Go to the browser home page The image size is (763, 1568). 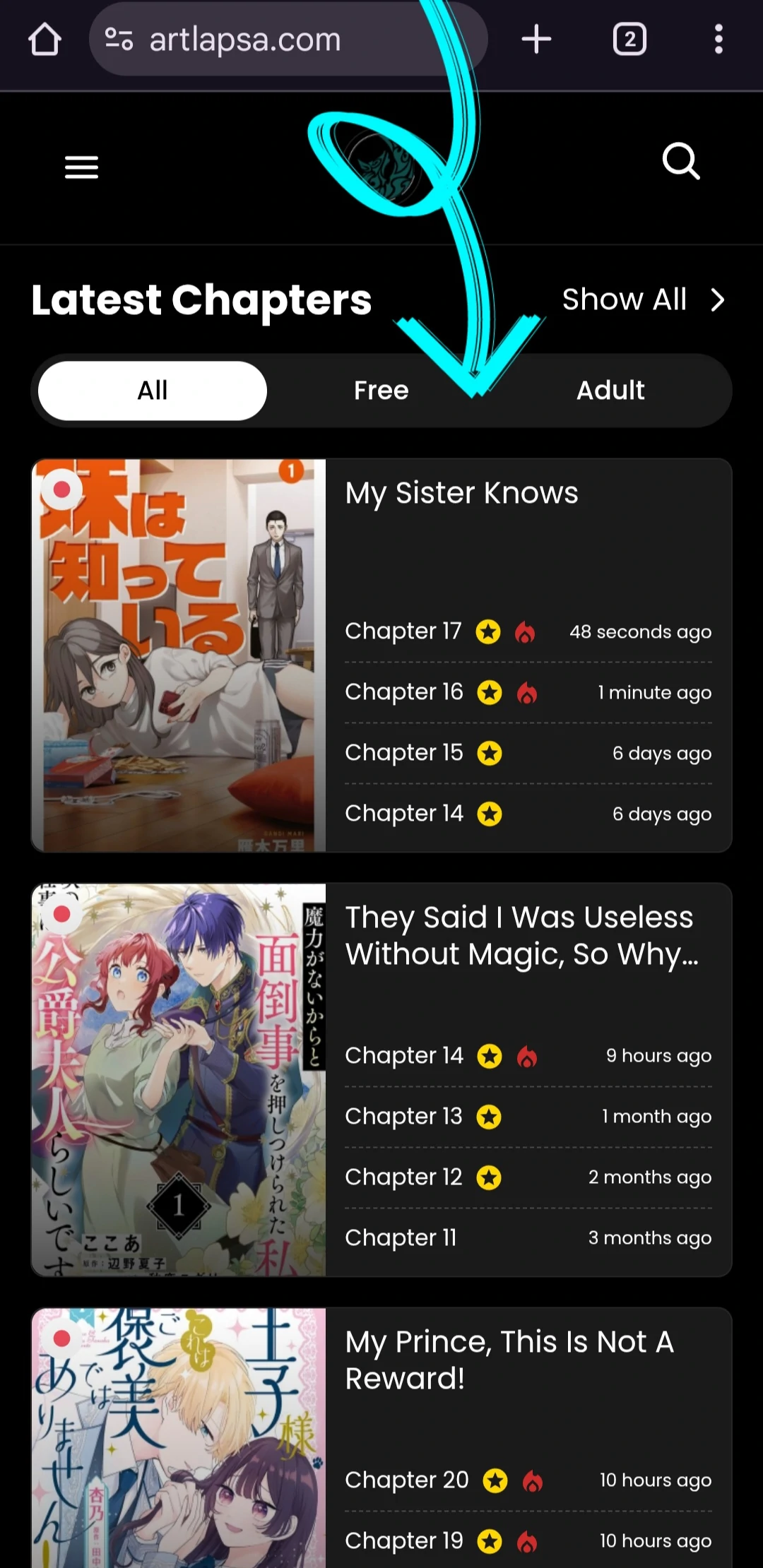pyautogui.click(x=45, y=39)
